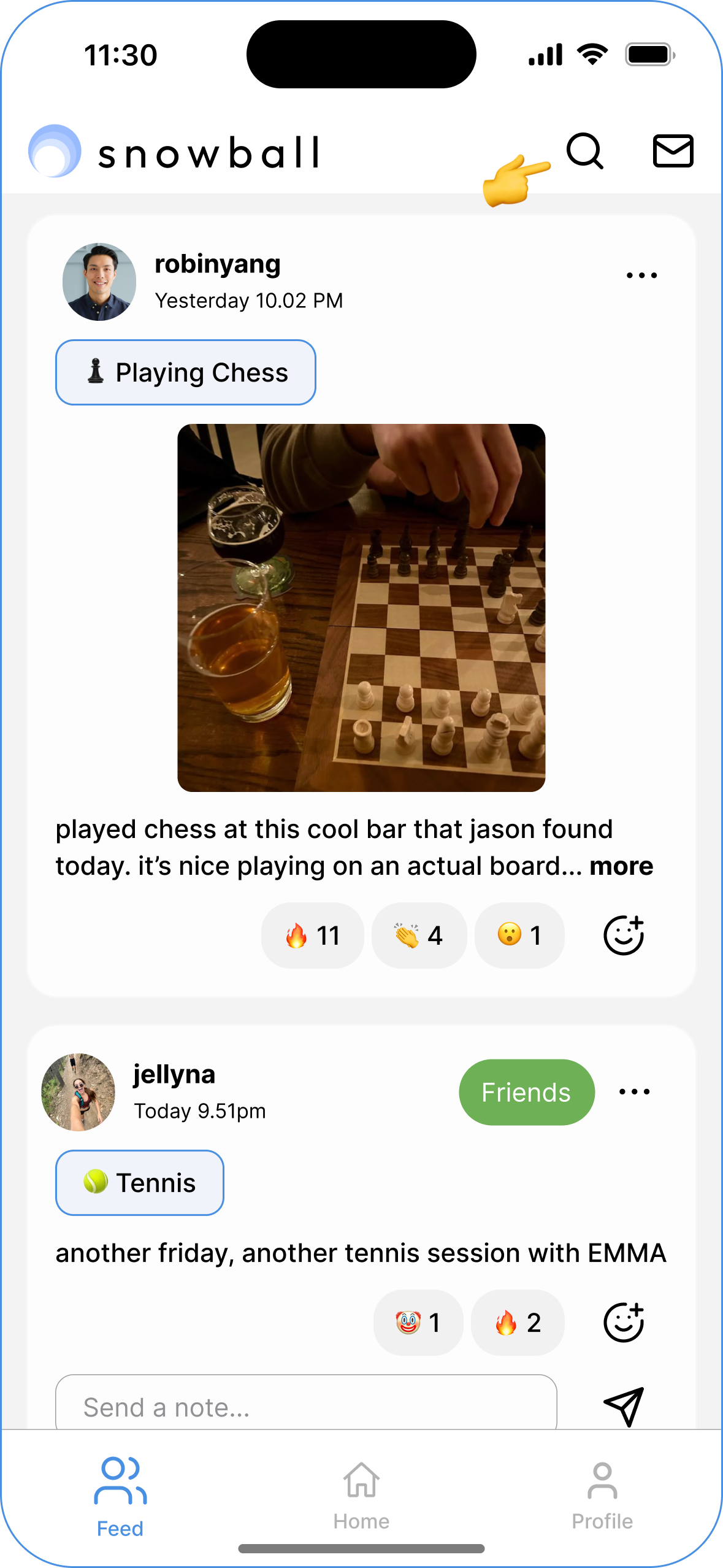Open the chess board photo
The height and width of the screenshot is (1568, 723).
pyautogui.click(x=361, y=608)
